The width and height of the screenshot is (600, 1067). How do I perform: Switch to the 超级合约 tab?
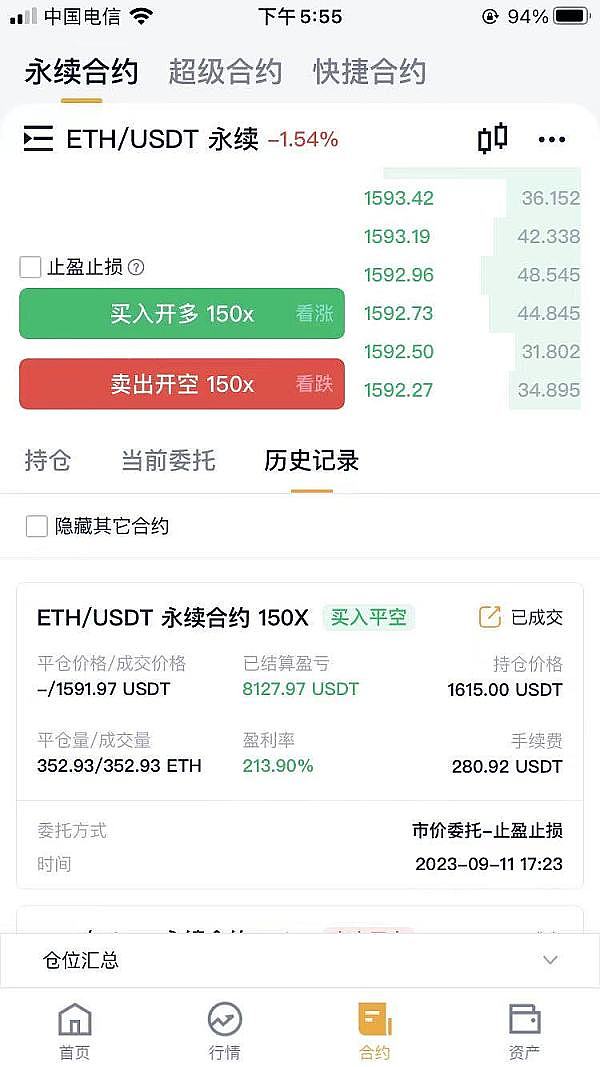click(x=225, y=72)
